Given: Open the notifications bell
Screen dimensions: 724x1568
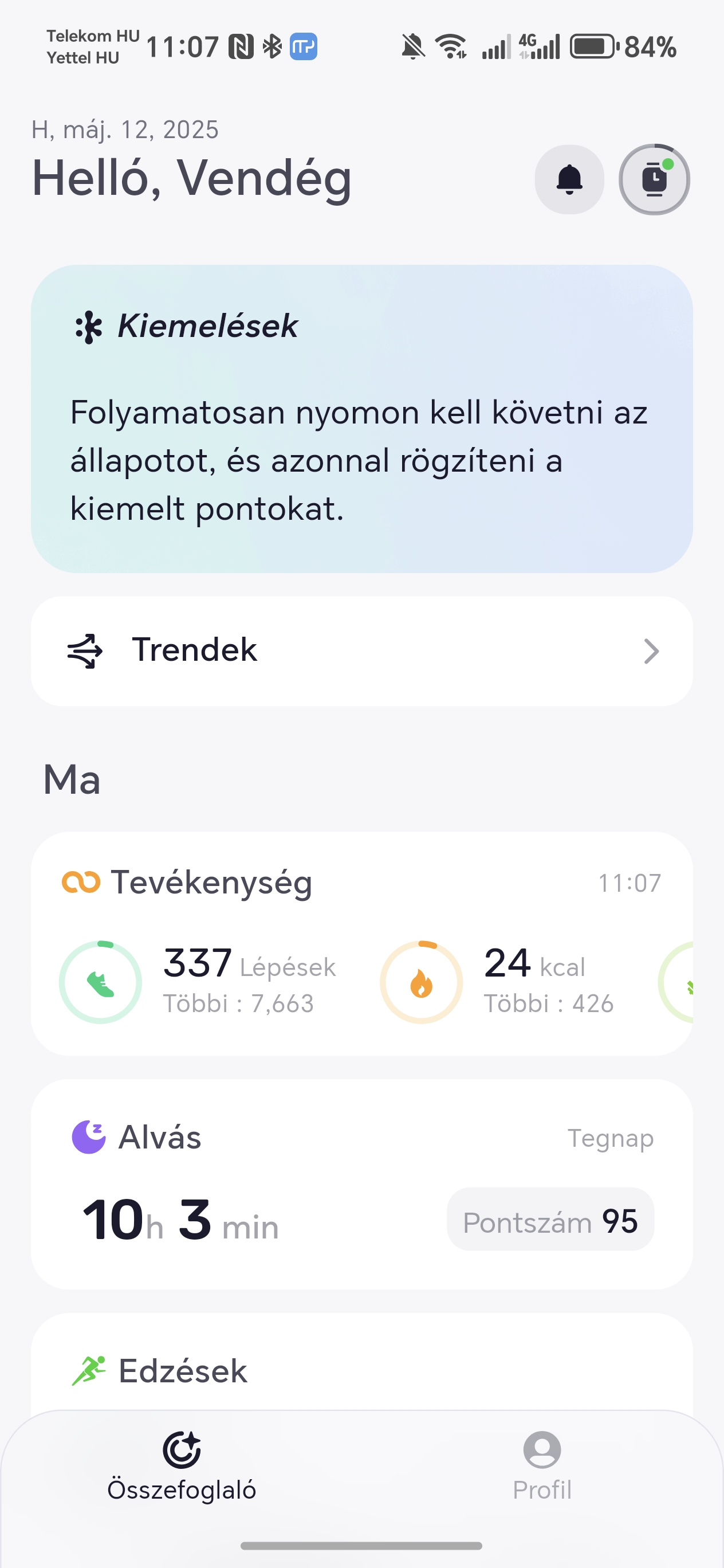Looking at the screenshot, I should [569, 179].
